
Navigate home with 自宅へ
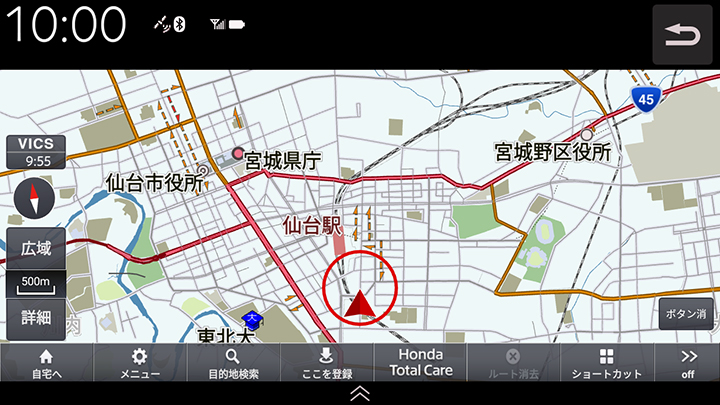coord(46,363)
